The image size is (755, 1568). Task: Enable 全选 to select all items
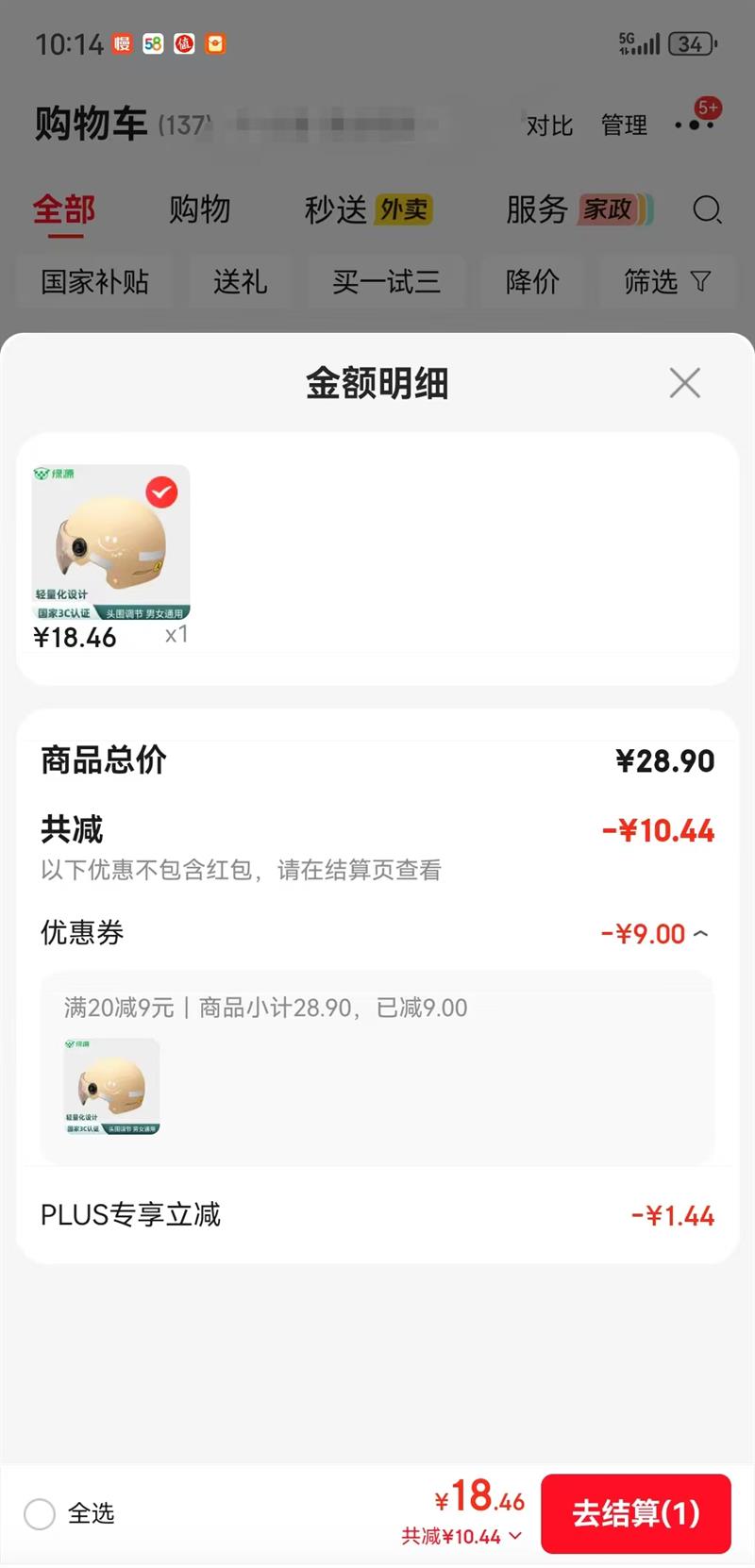click(40, 1514)
